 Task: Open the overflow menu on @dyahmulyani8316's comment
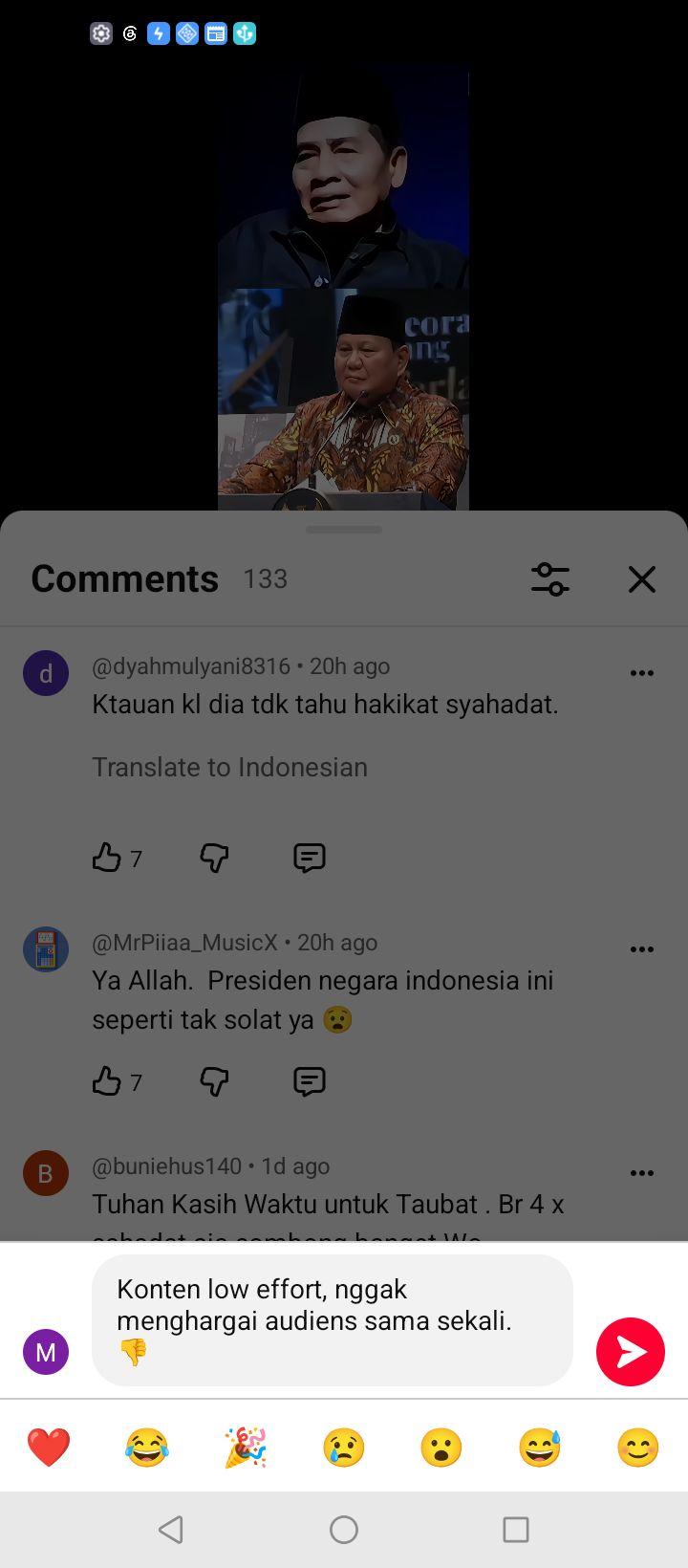642,673
